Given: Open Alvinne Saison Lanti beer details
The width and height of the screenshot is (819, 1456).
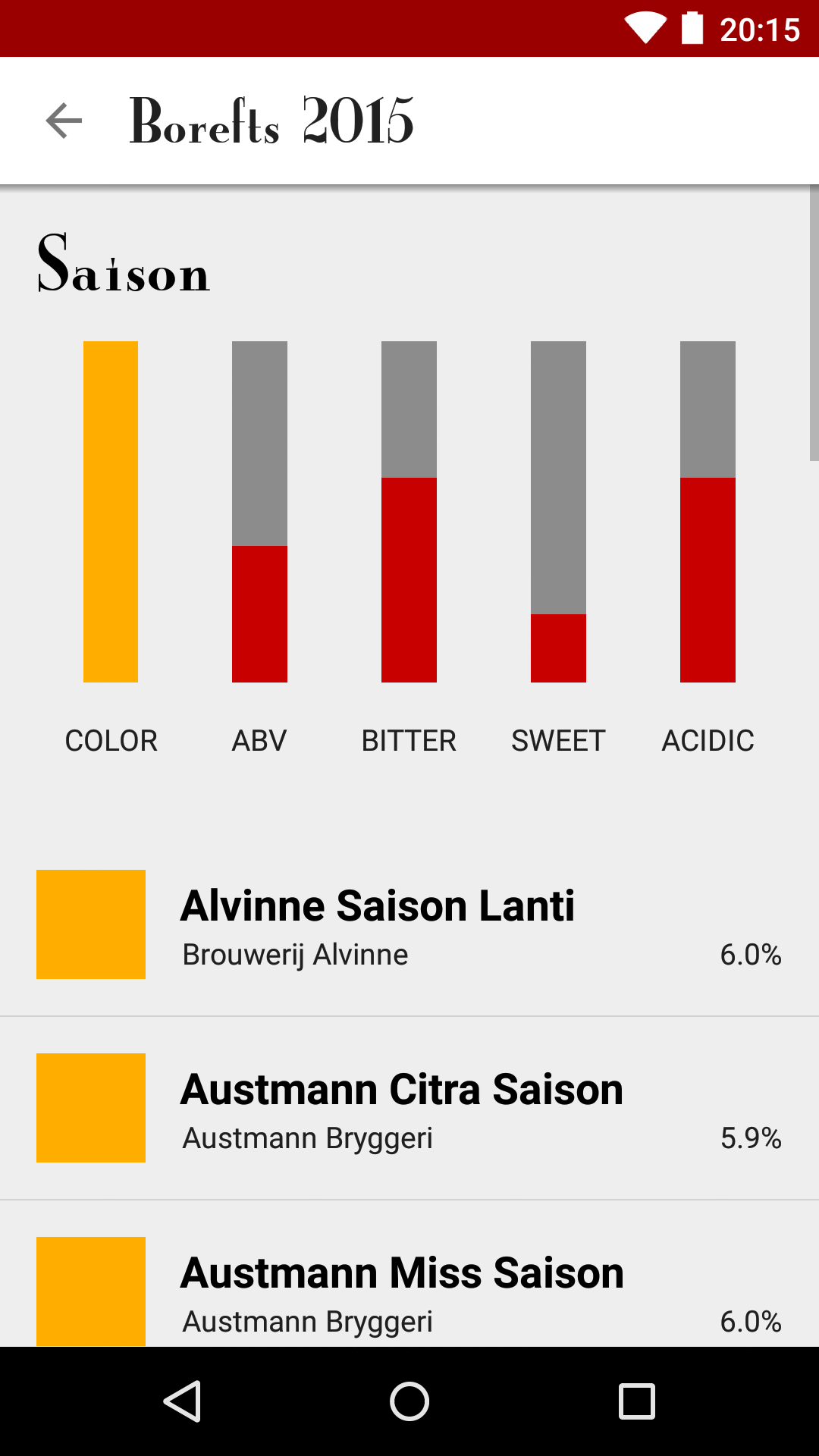Looking at the screenshot, I should [409, 924].
